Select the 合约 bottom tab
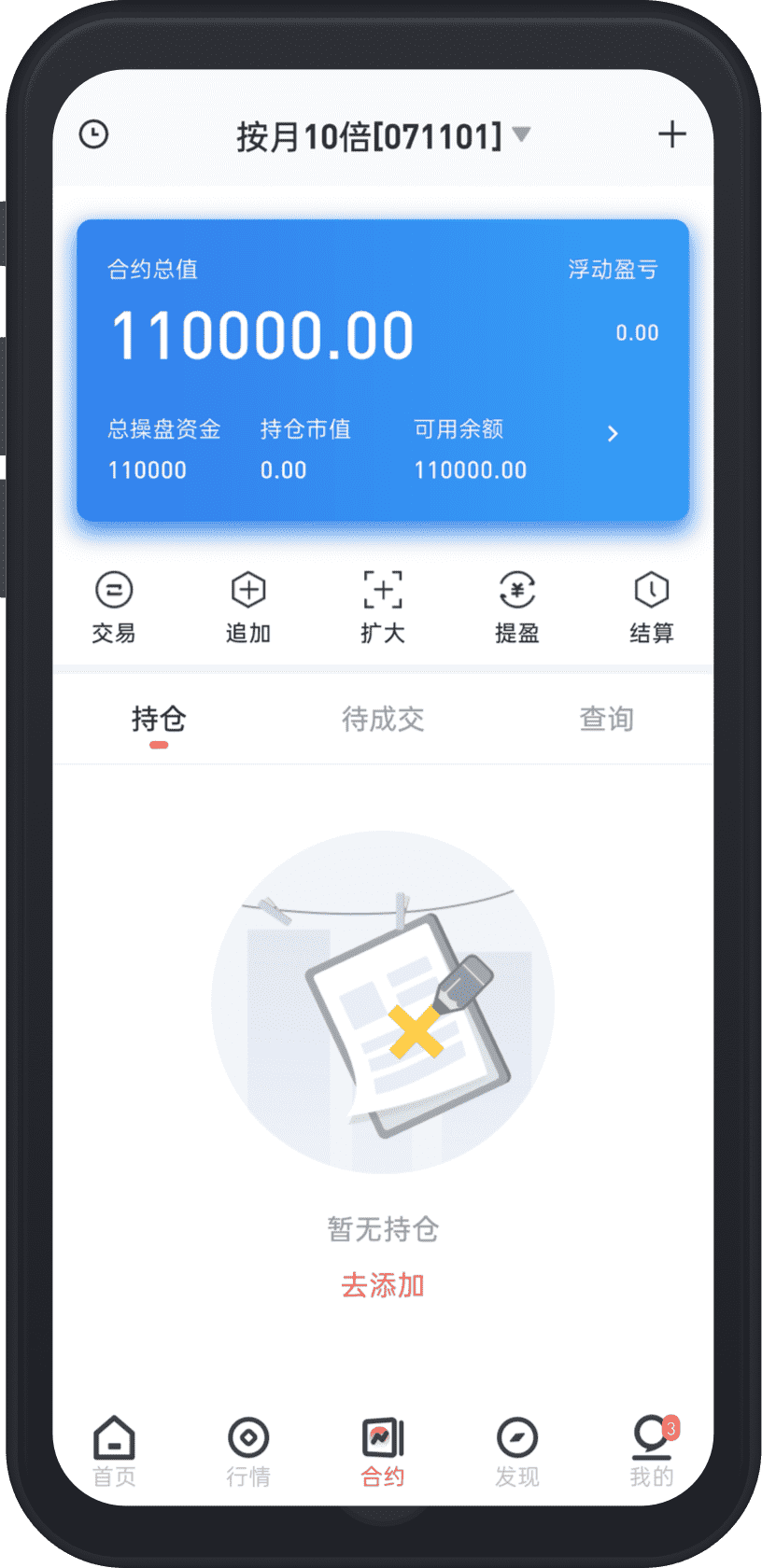762x1568 pixels. pyautogui.click(x=383, y=1451)
